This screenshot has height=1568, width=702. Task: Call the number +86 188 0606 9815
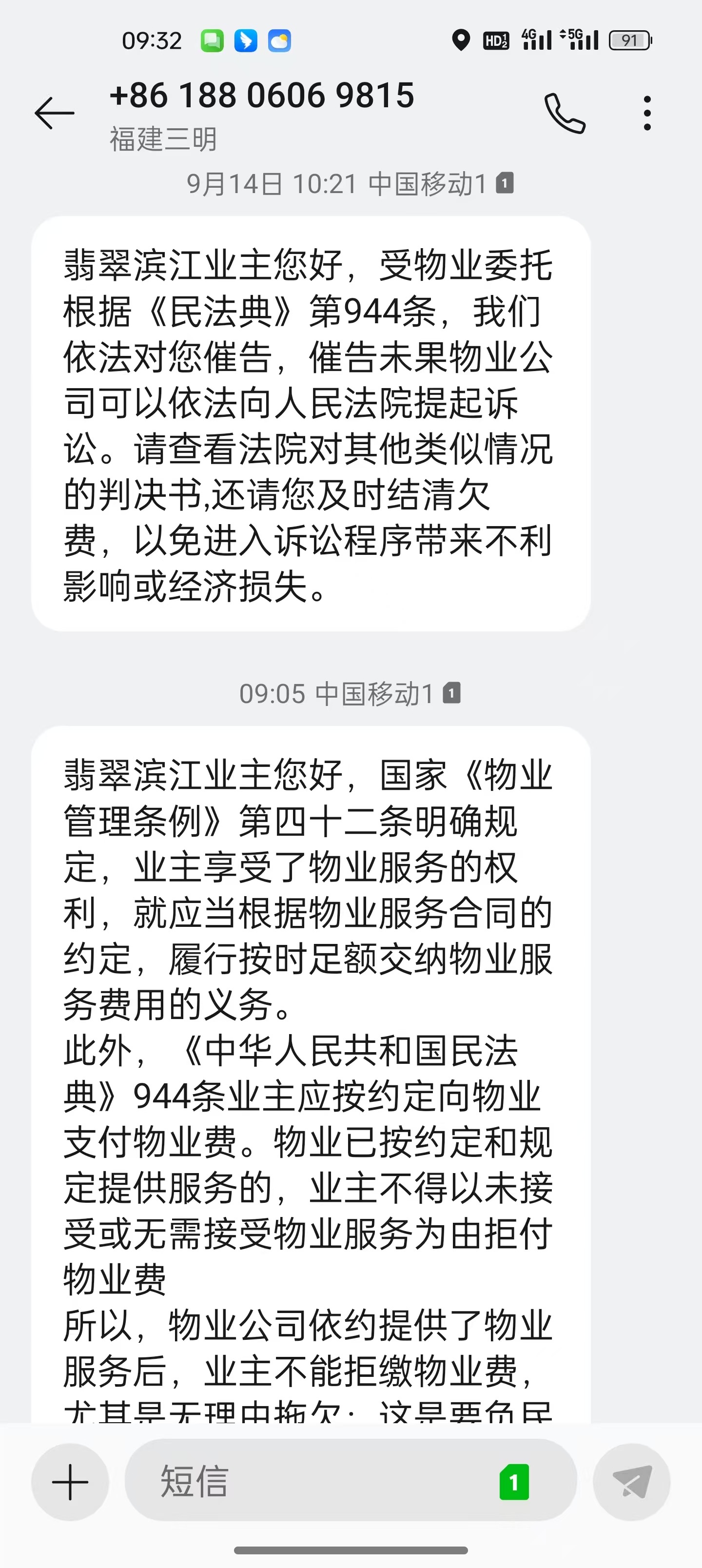click(x=565, y=113)
